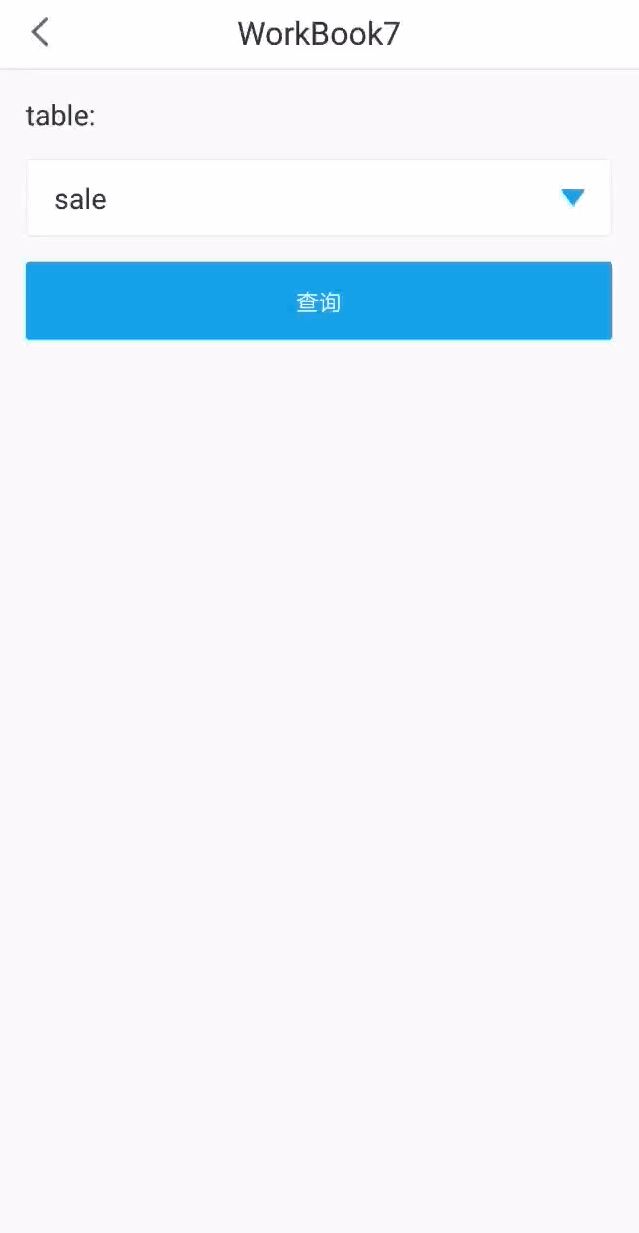The height and width of the screenshot is (1233, 639).
Task: Tap the blue 查询 button
Action: (318, 301)
